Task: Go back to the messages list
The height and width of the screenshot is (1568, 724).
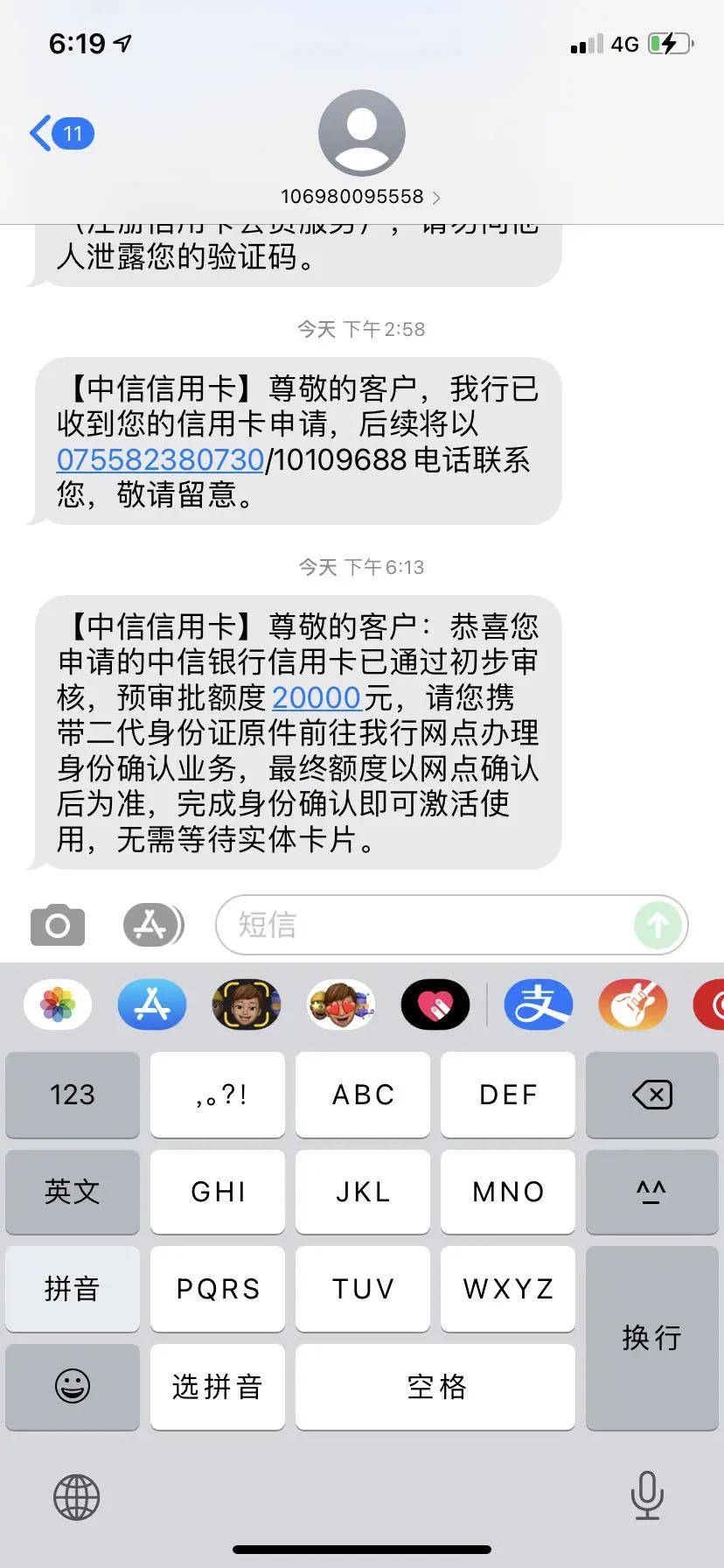Action: pyautogui.click(x=59, y=133)
